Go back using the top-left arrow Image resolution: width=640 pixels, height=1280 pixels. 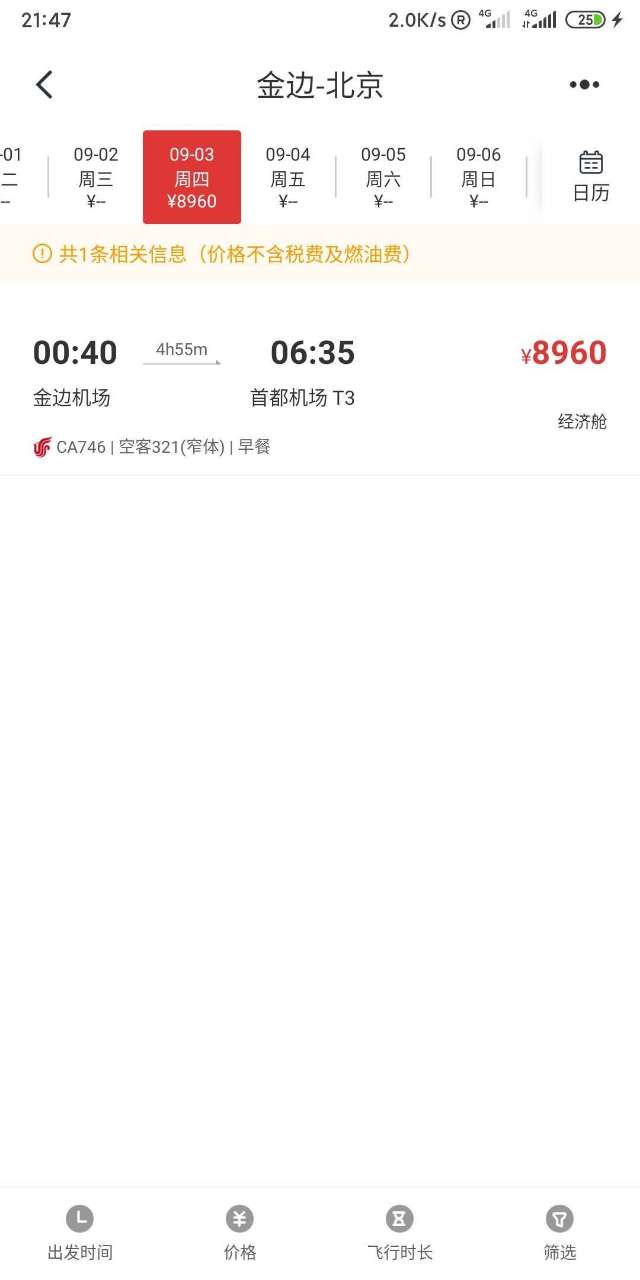[44, 85]
